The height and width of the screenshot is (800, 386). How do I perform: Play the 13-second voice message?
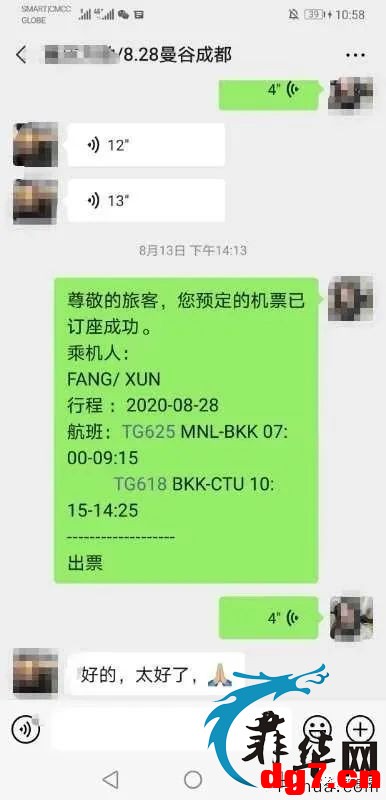[x=146, y=201]
